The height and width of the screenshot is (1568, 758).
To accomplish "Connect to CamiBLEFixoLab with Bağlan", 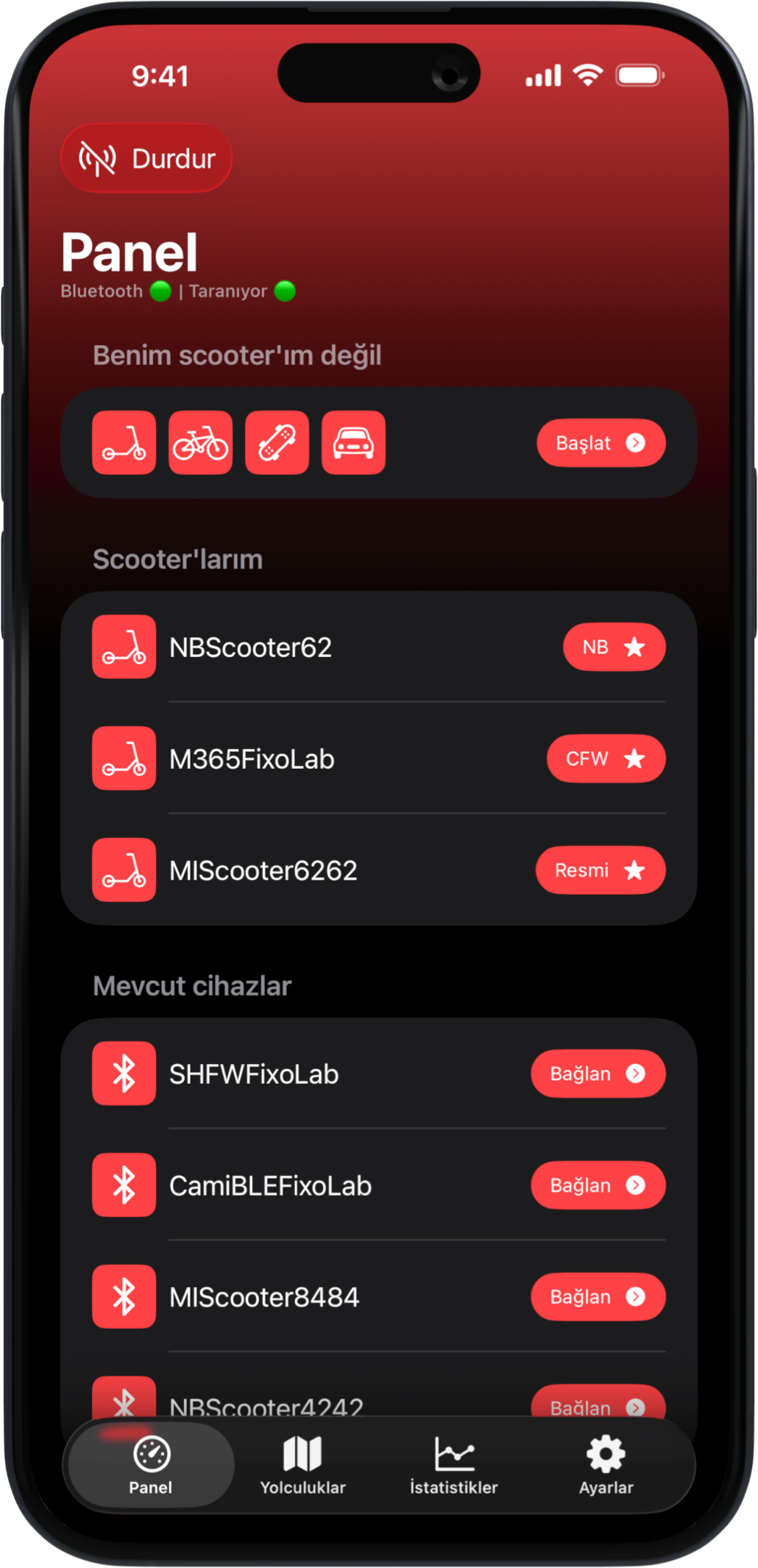I will [x=598, y=1185].
